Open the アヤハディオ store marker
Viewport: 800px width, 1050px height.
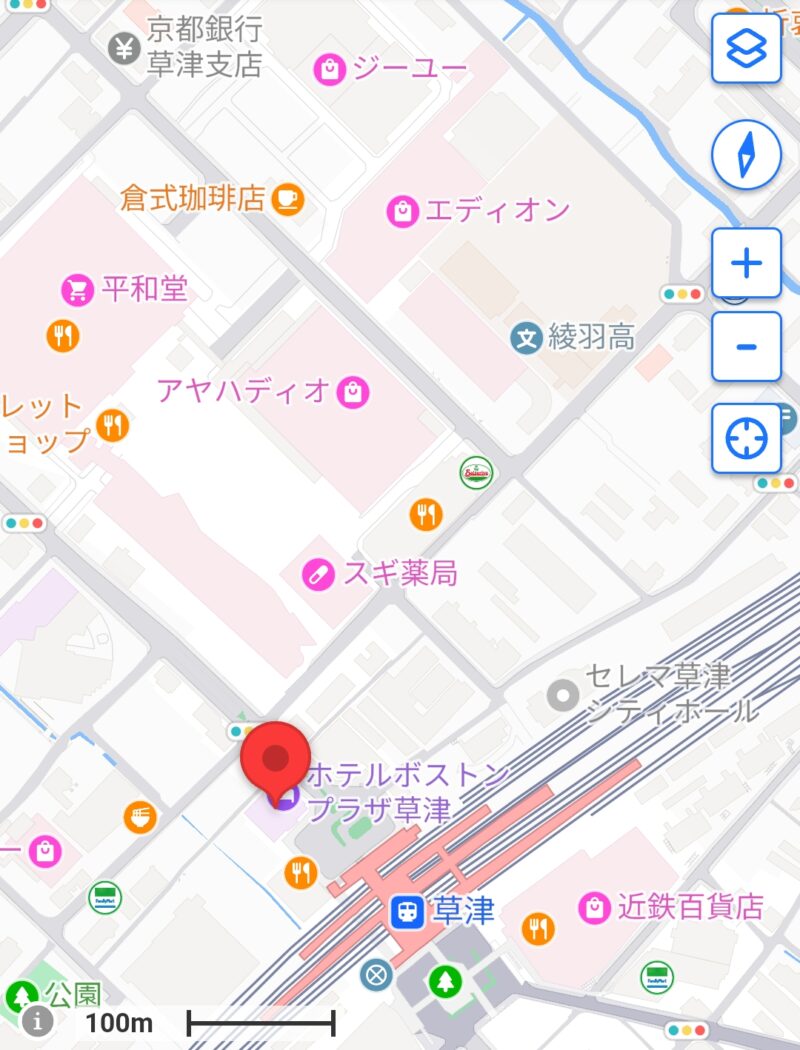pyautogui.click(x=353, y=391)
